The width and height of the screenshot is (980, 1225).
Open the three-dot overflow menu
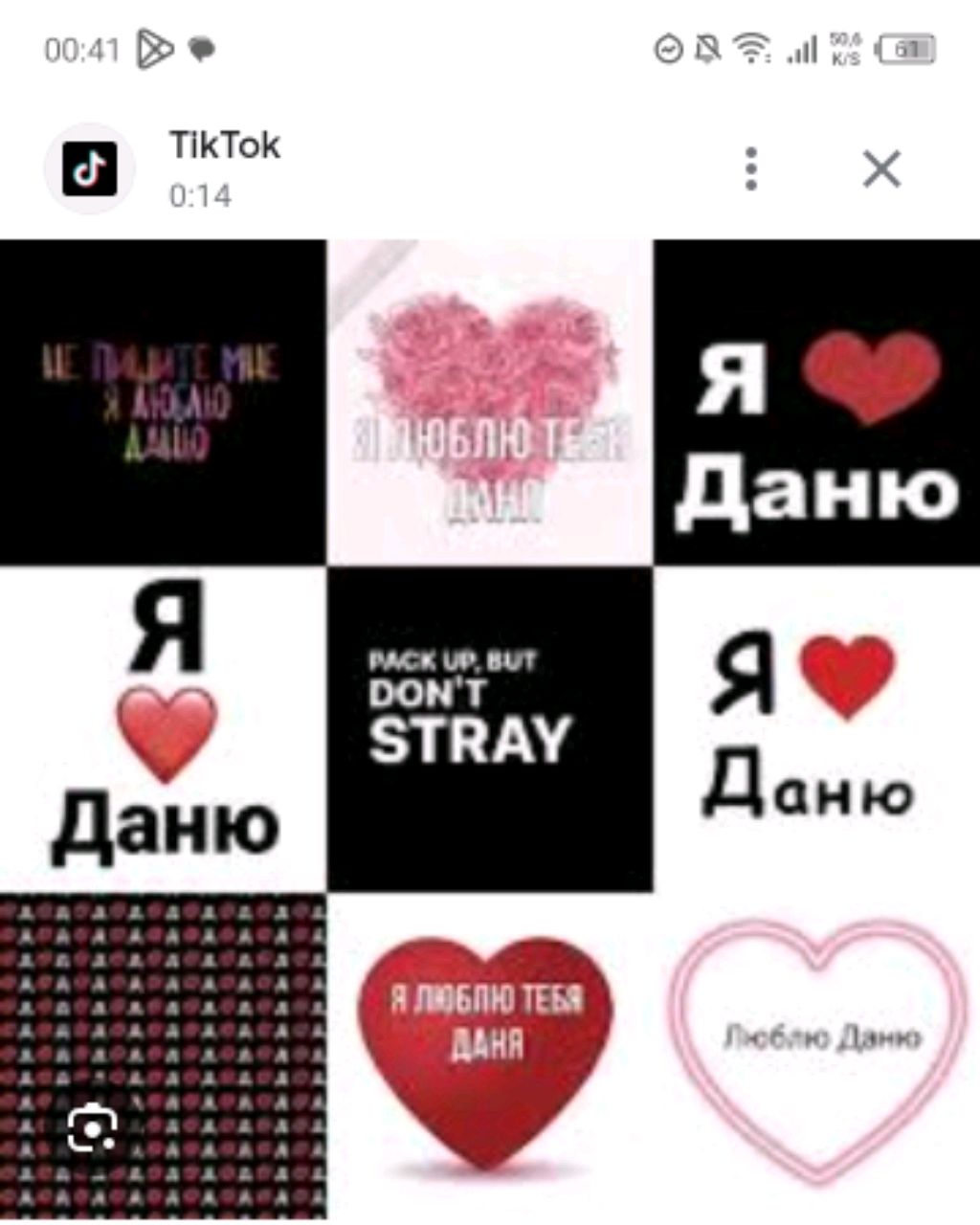coord(751,169)
